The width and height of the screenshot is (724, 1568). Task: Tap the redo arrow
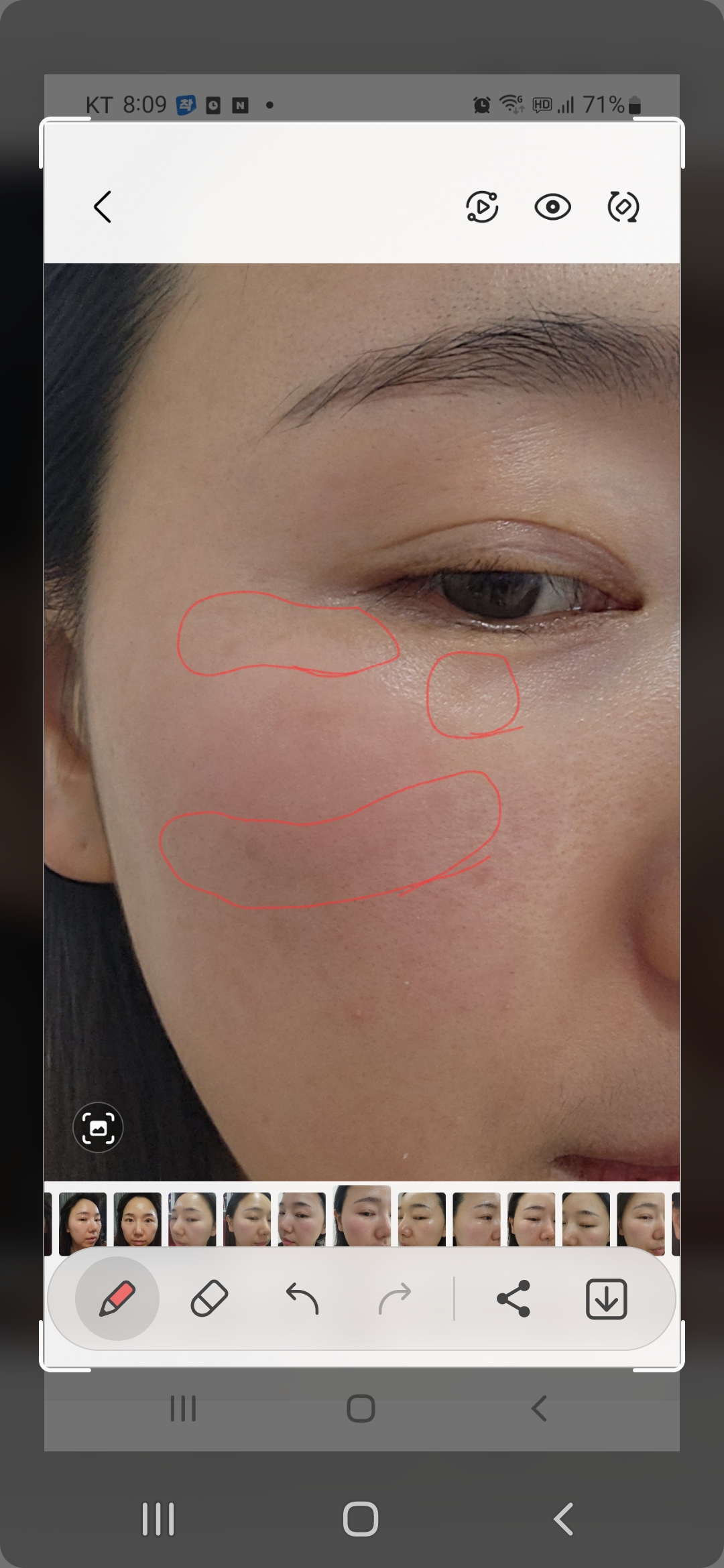pos(394,1298)
